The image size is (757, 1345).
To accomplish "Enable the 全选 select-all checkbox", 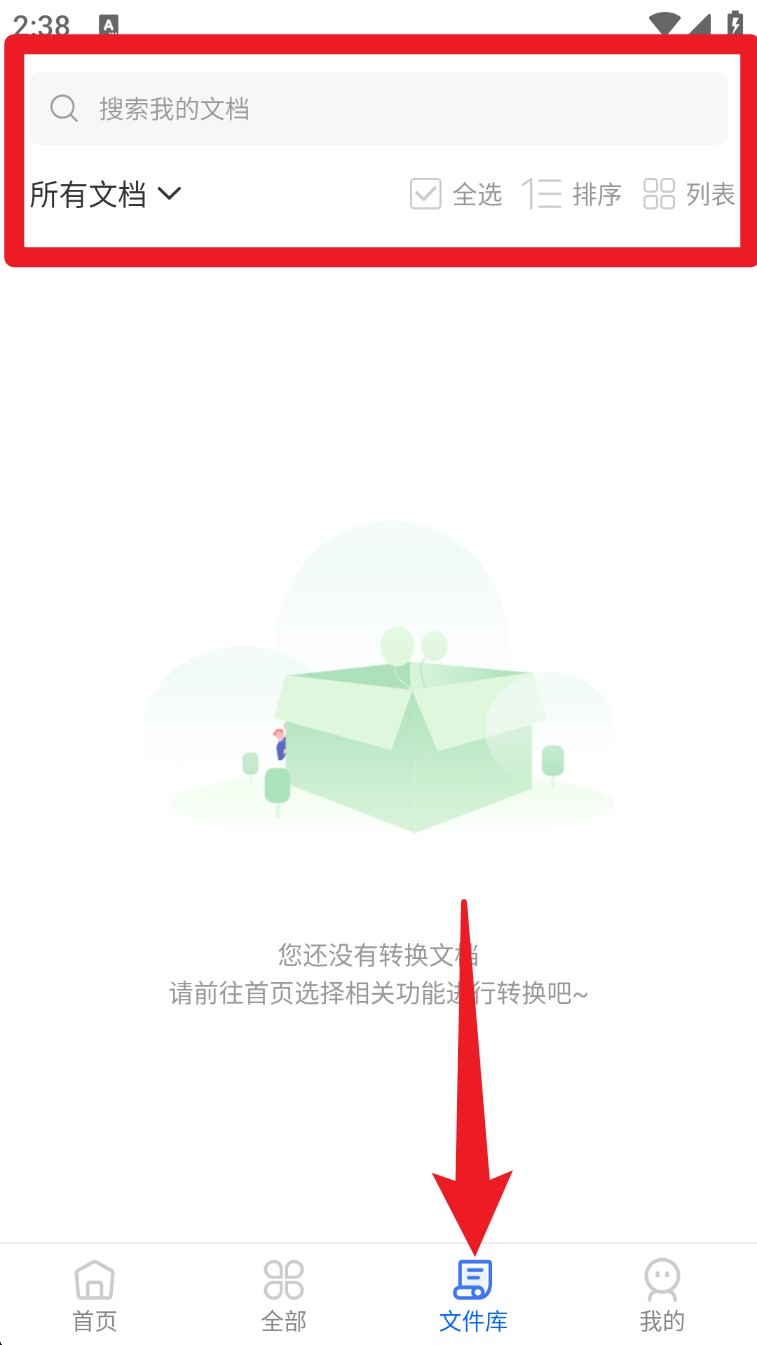I will [x=425, y=194].
